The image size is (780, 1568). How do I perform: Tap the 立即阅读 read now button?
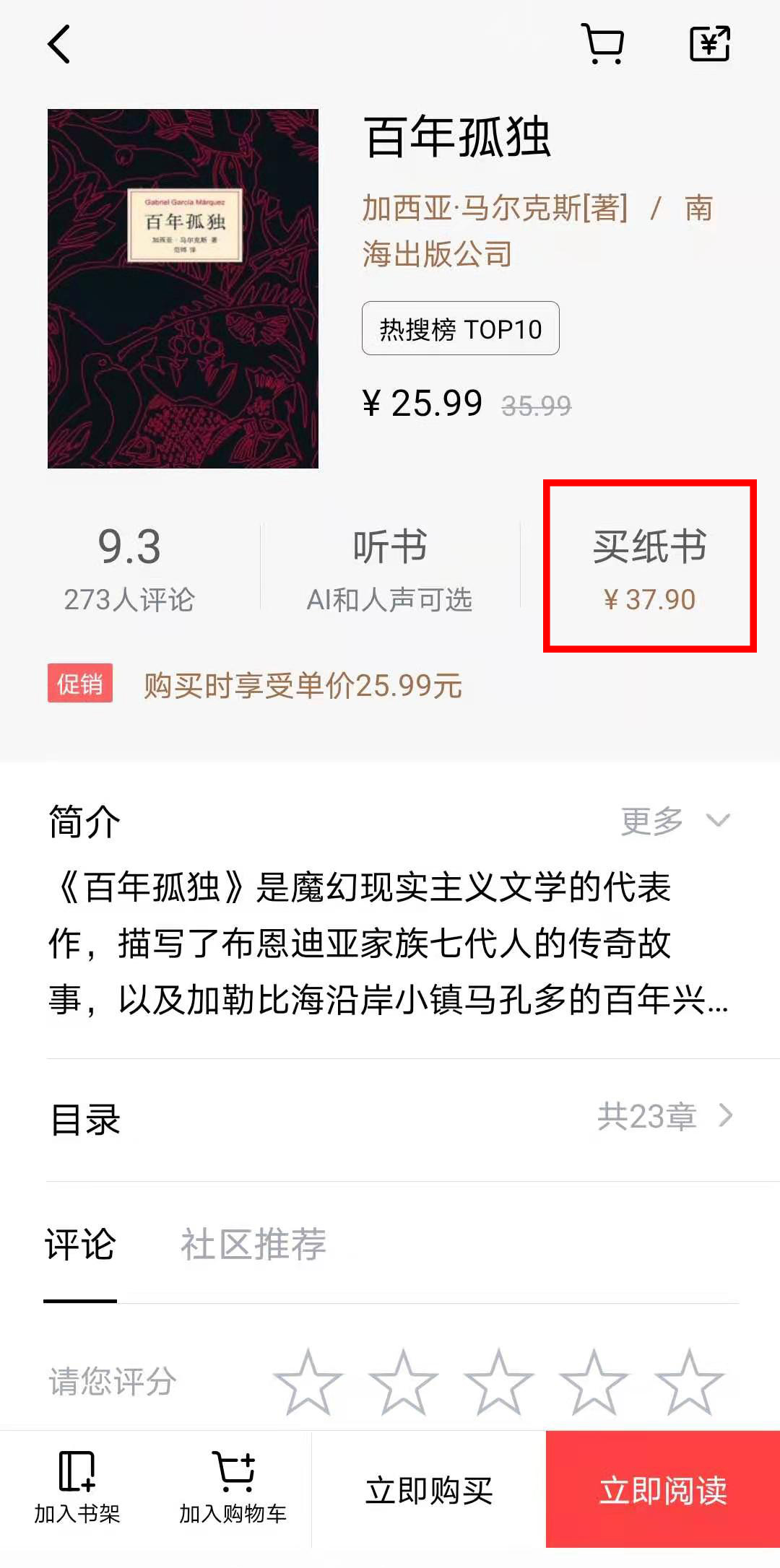(x=664, y=1489)
